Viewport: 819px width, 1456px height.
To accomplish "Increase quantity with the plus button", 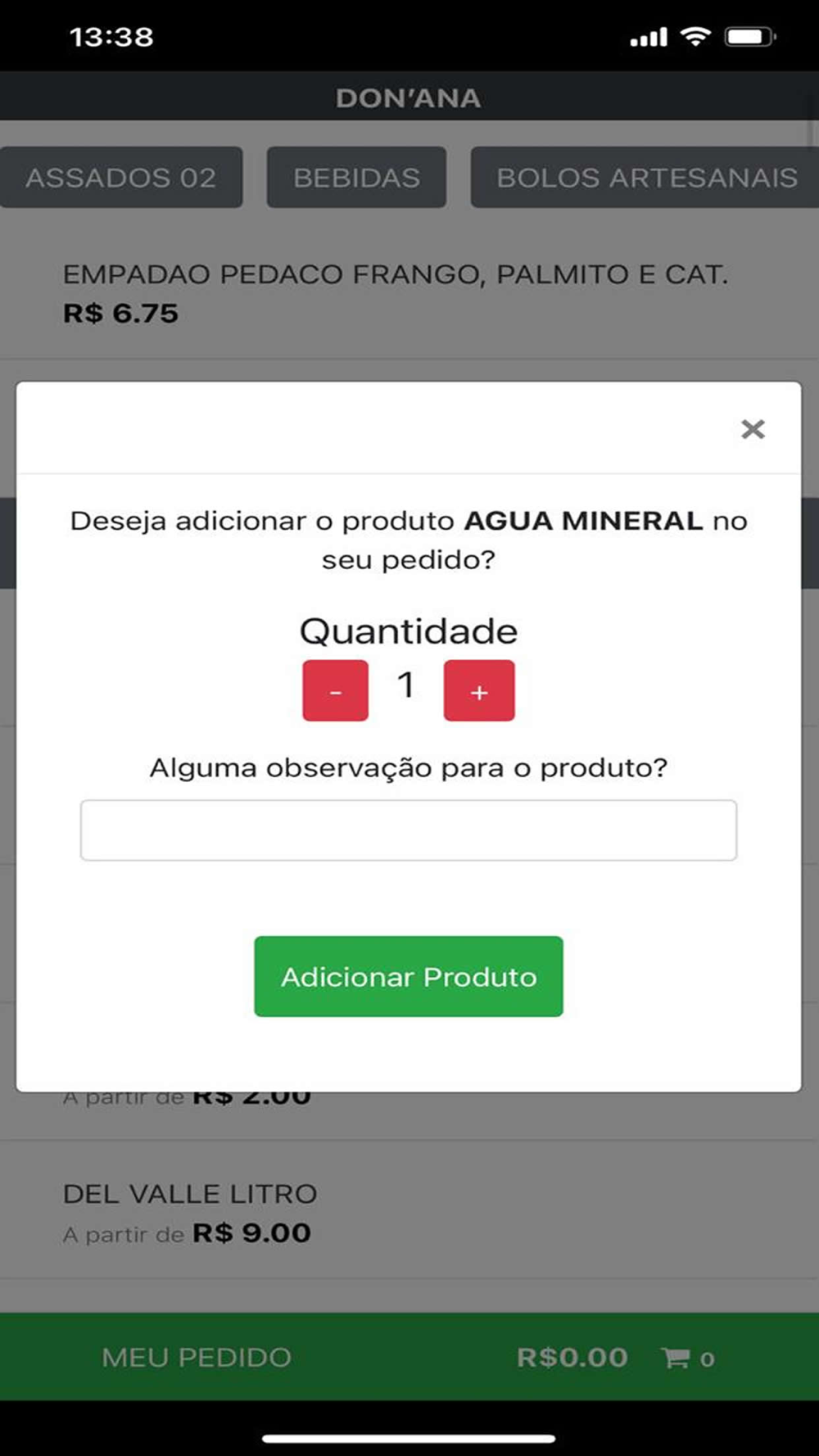I will (479, 690).
